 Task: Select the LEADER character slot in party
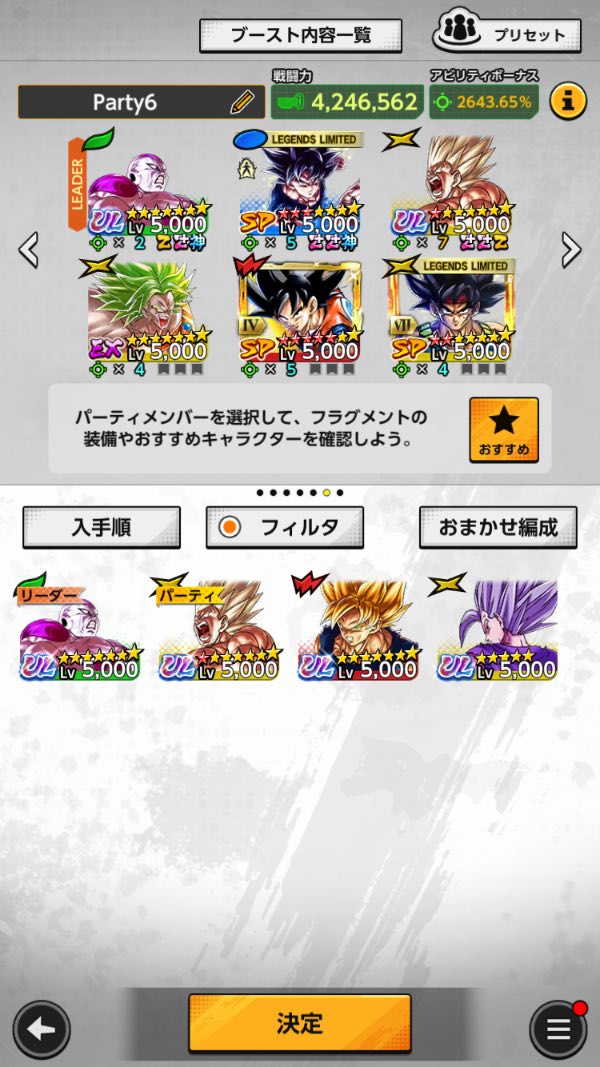click(x=148, y=190)
